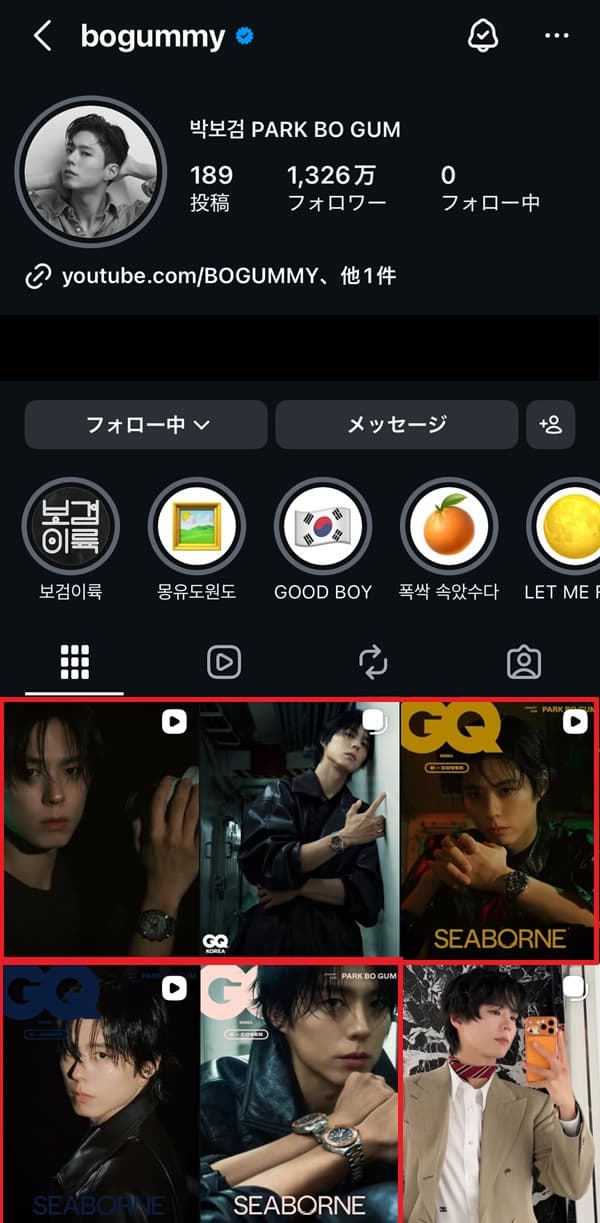The image size is (600, 1223).
Task: Open the GOOD BOY story highlight
Action: click(323, 526)
